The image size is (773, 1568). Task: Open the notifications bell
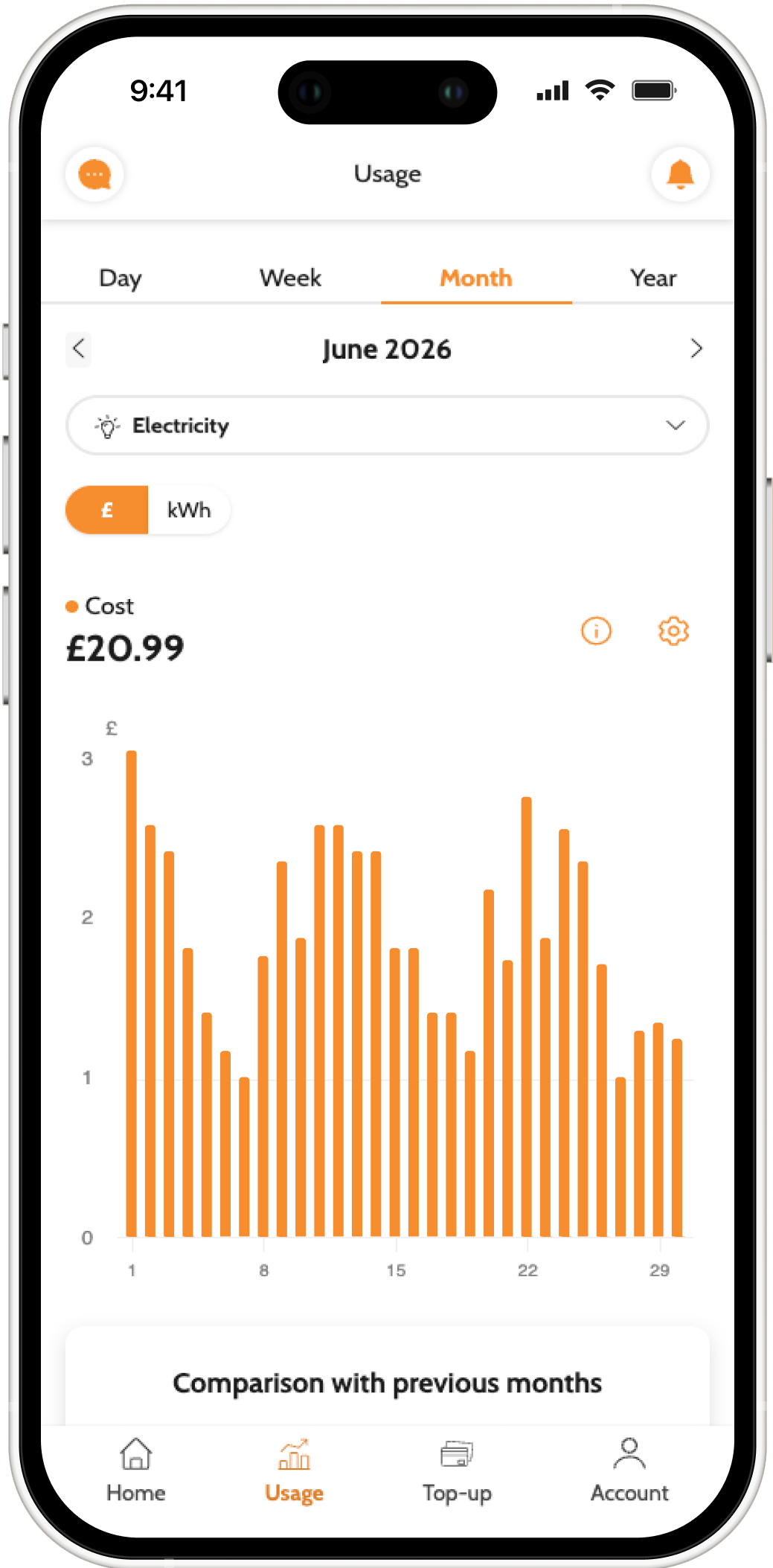coord(680,175)
